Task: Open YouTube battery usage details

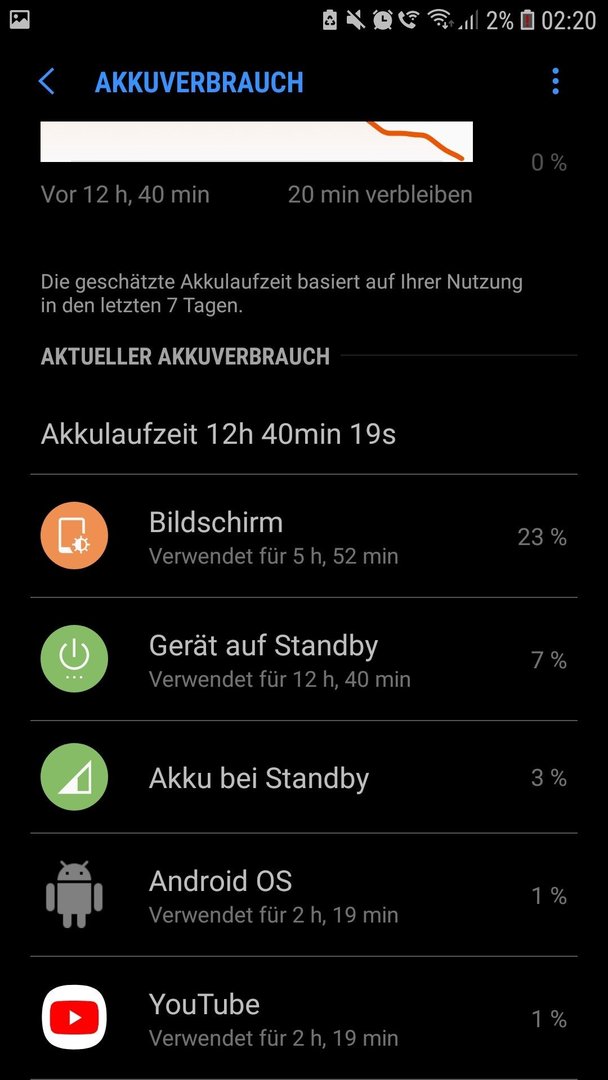Action: [304, 1018]
